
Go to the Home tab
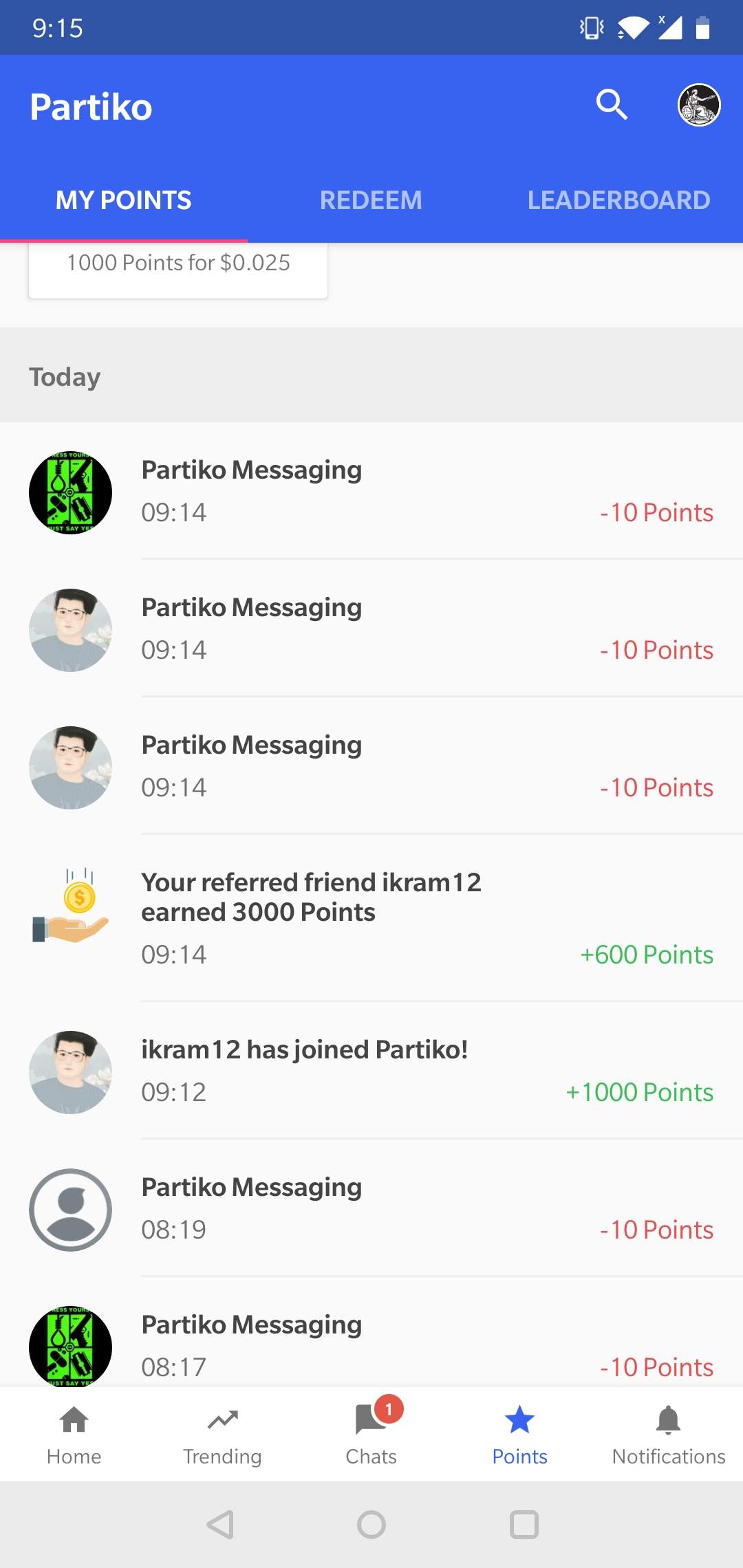pos(74,1434)
